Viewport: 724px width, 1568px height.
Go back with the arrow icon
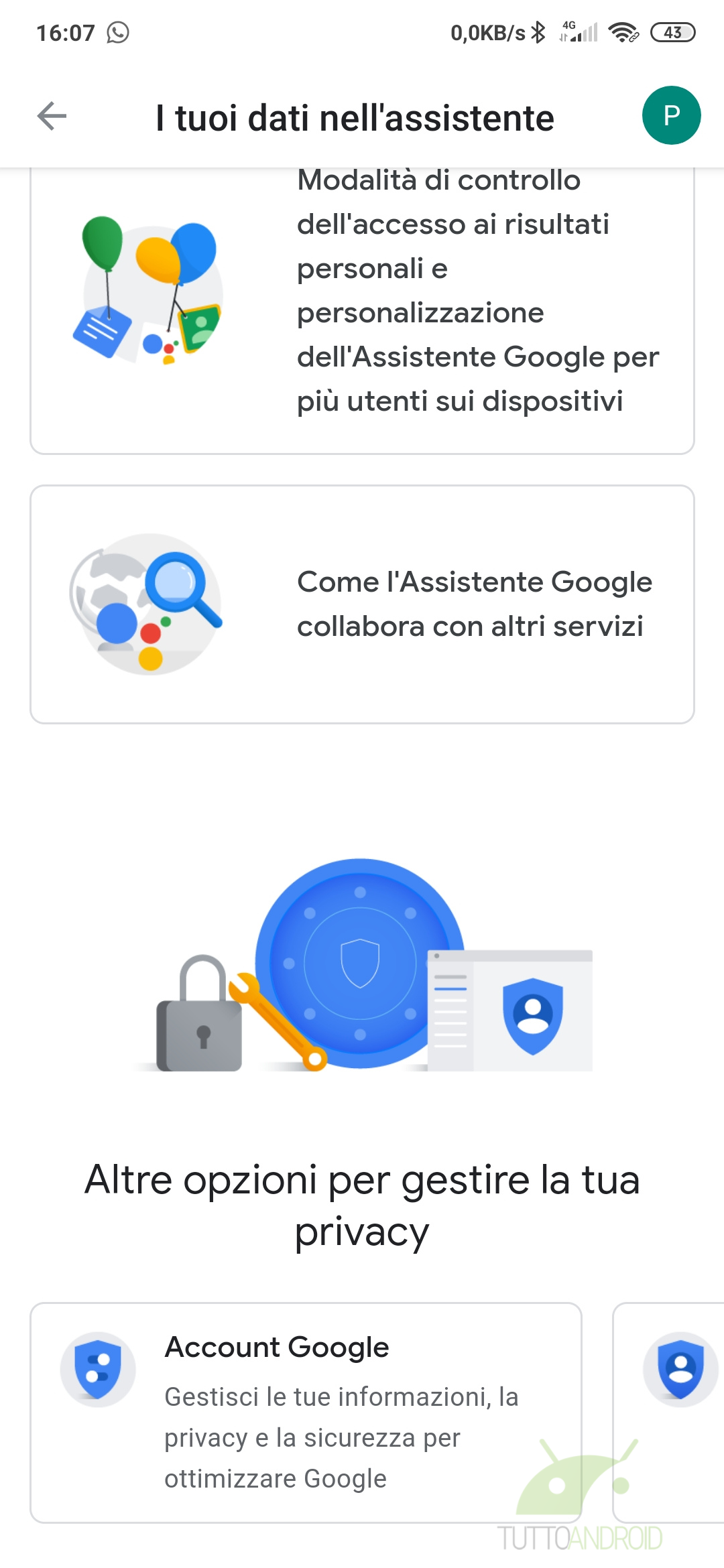click(x=52, y=116)
